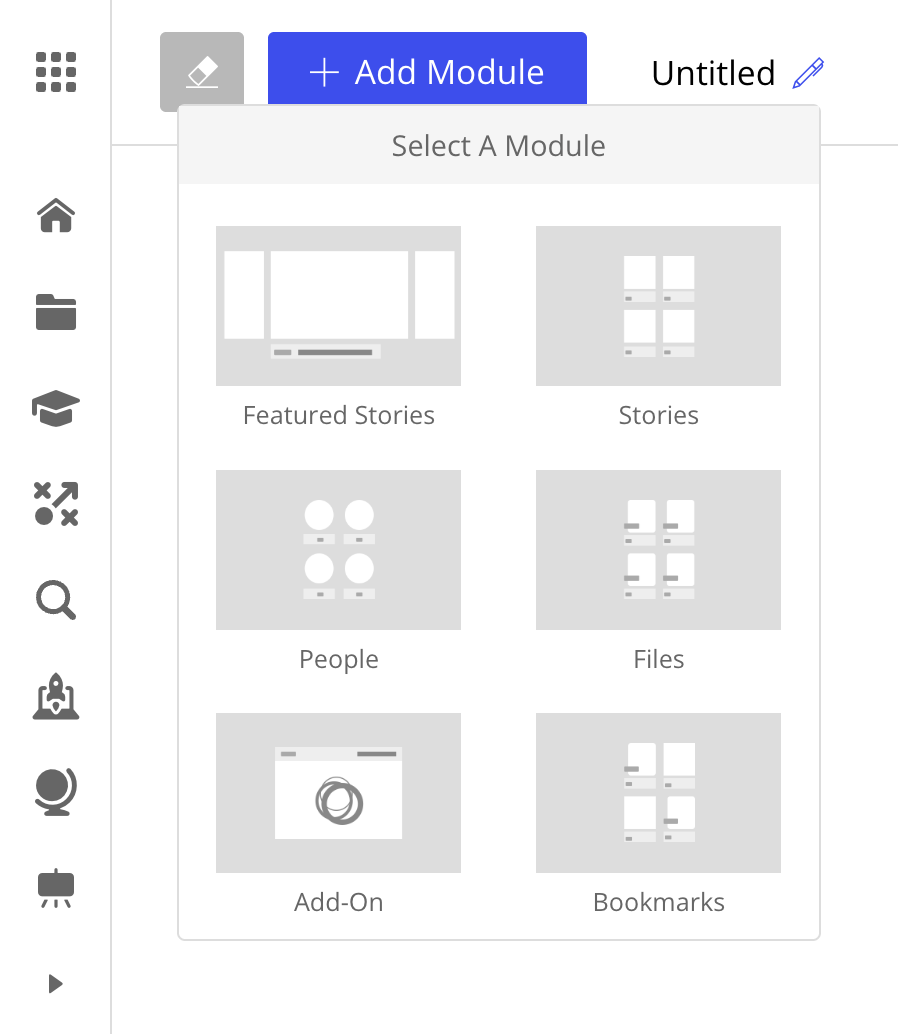Open the Folders section
Image resolution: width=898 pixels, height=1034 pixels.
[x=55, y=312]
